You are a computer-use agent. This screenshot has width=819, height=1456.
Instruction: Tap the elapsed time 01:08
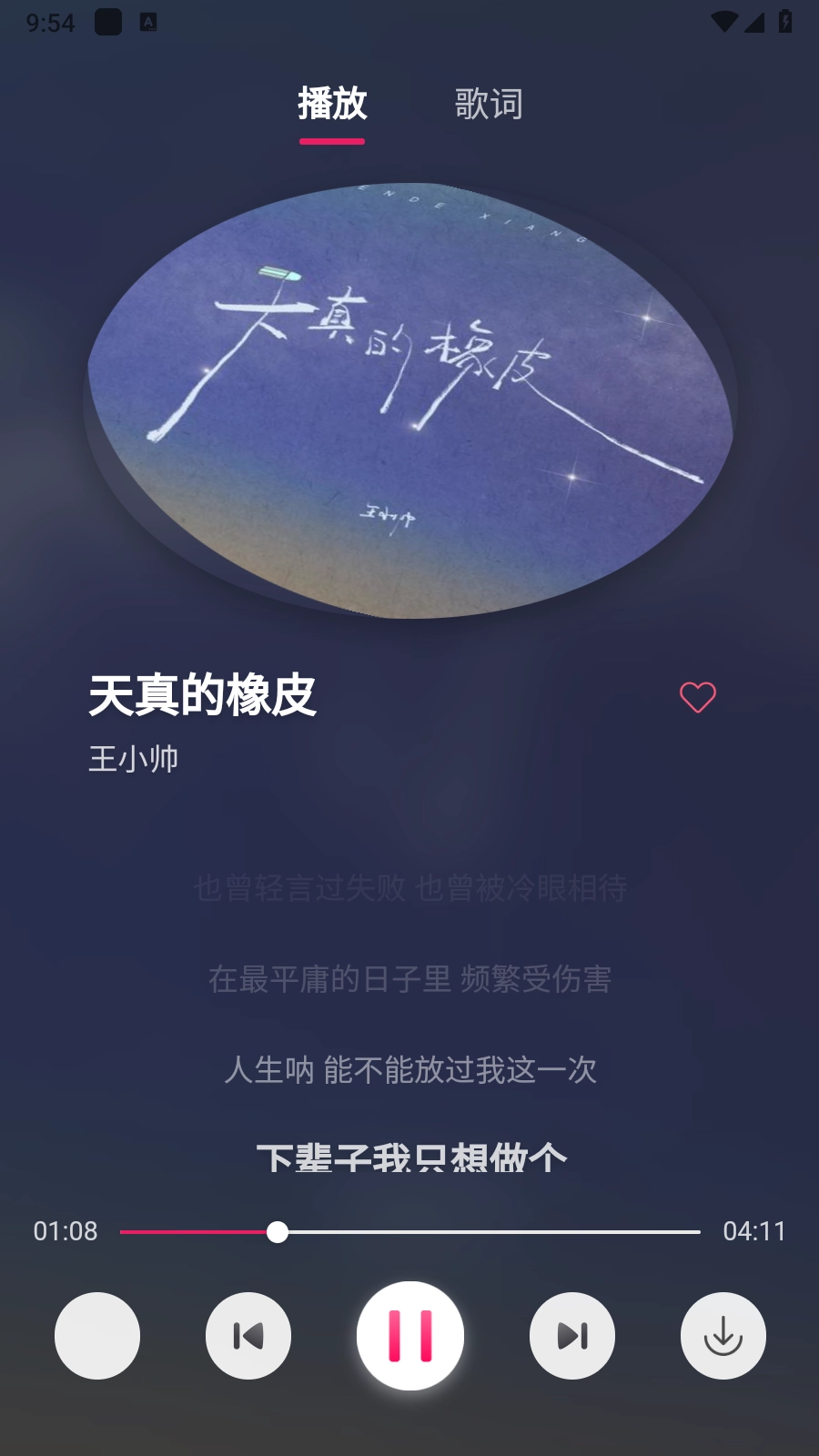click(64, 1231)
